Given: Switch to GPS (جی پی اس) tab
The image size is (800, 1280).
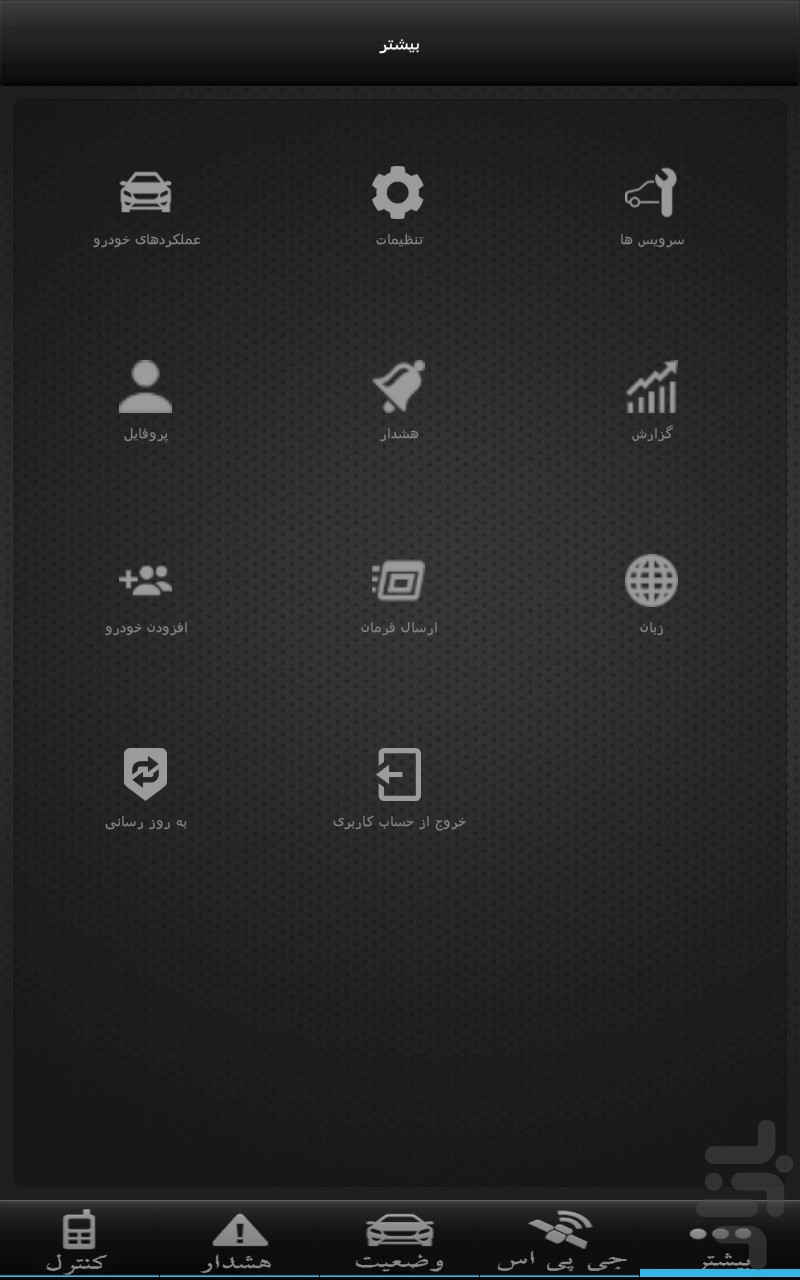Looking at the screenshot, I should point(560,1240).
